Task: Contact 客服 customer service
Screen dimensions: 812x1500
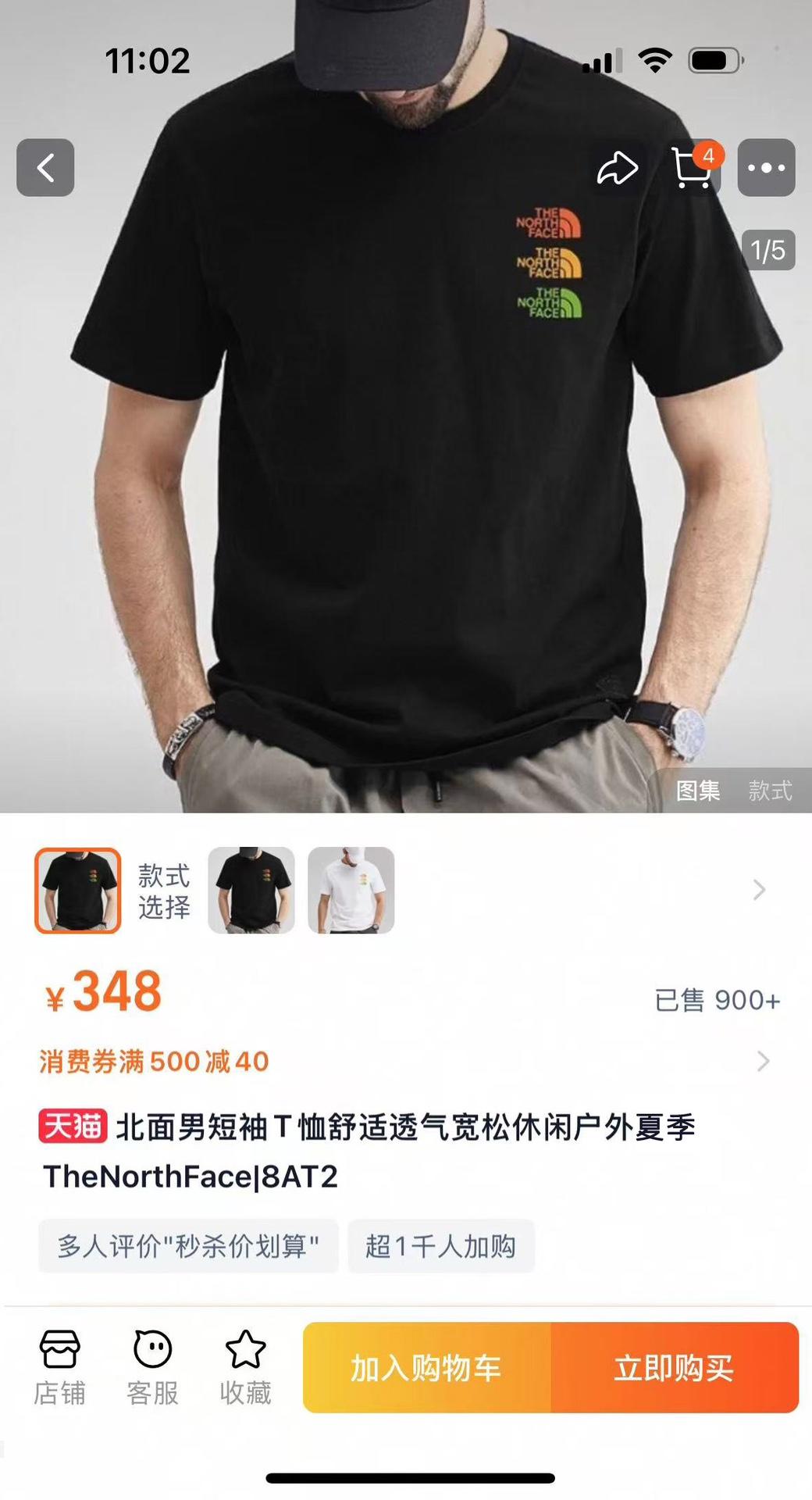Action: [x=152, y=1368]
